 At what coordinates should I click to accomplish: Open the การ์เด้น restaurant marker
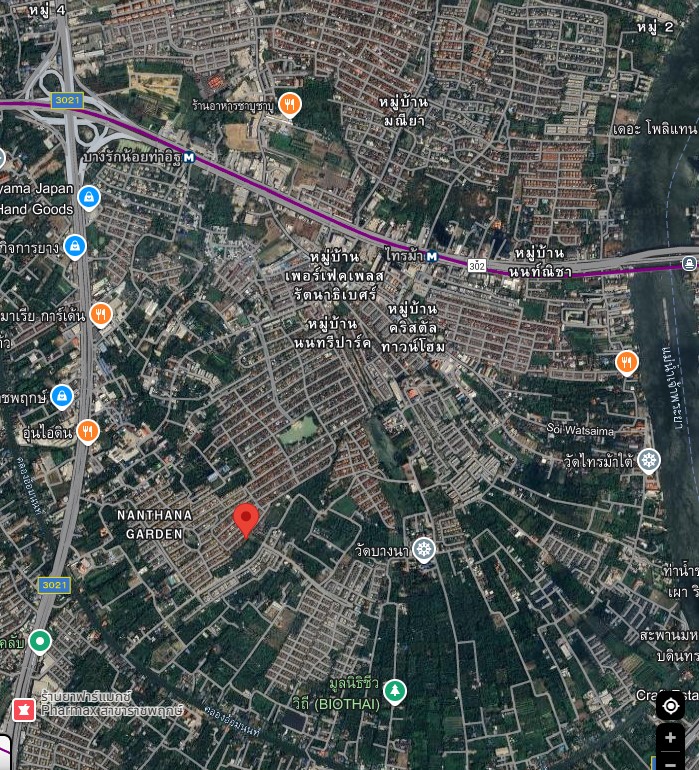pyautogui.click(x=100, y=315)
